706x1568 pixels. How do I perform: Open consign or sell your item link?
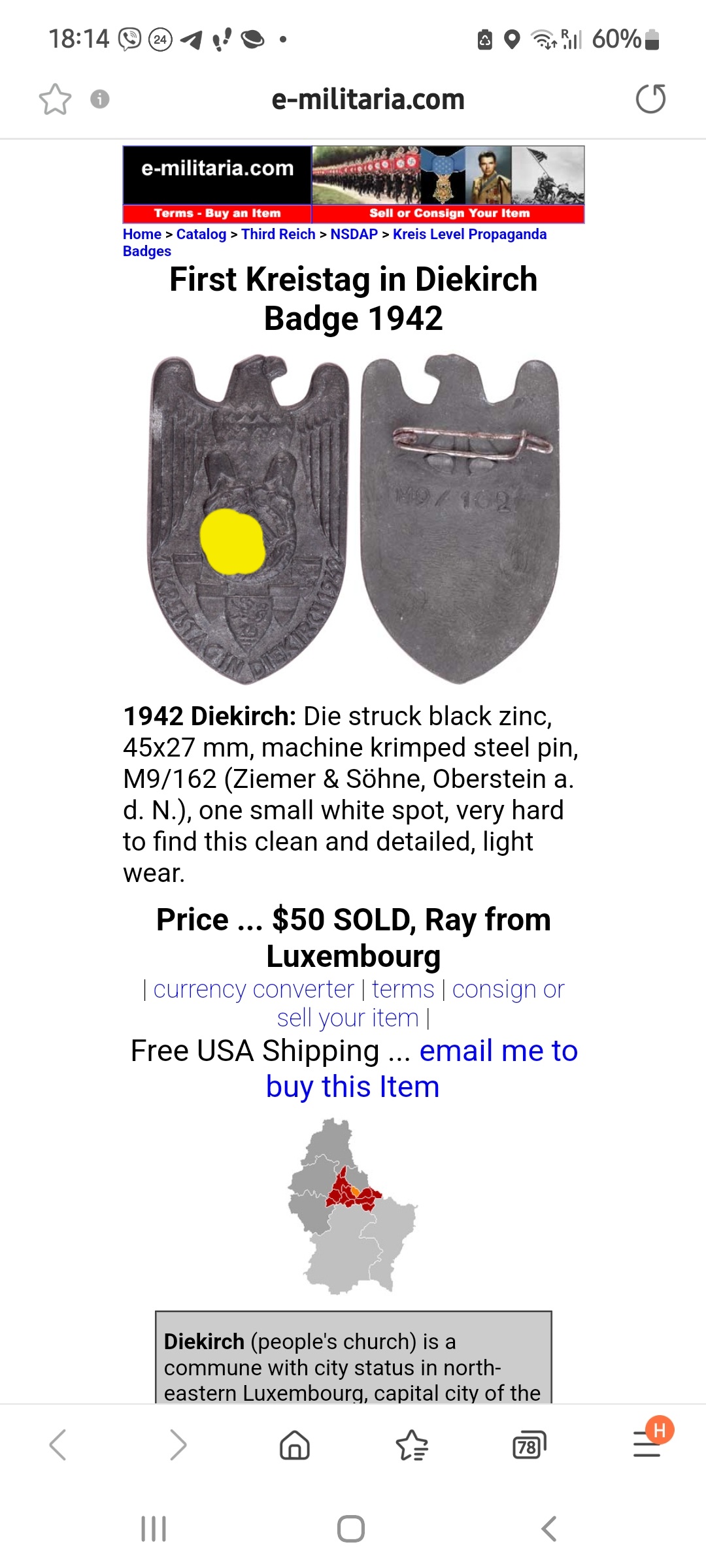point(420,1004)
